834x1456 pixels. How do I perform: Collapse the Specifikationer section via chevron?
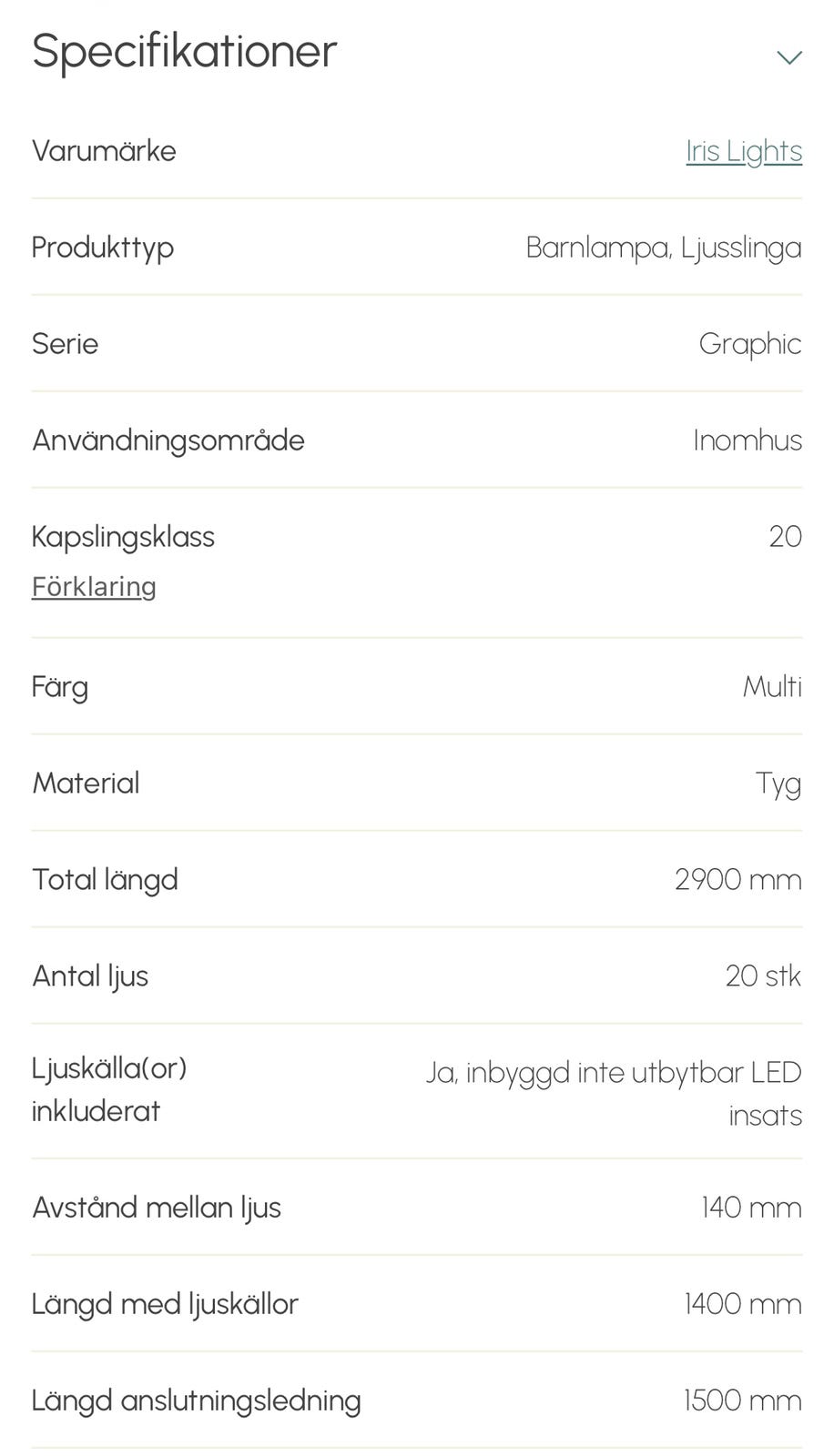[x=790, y=58]
